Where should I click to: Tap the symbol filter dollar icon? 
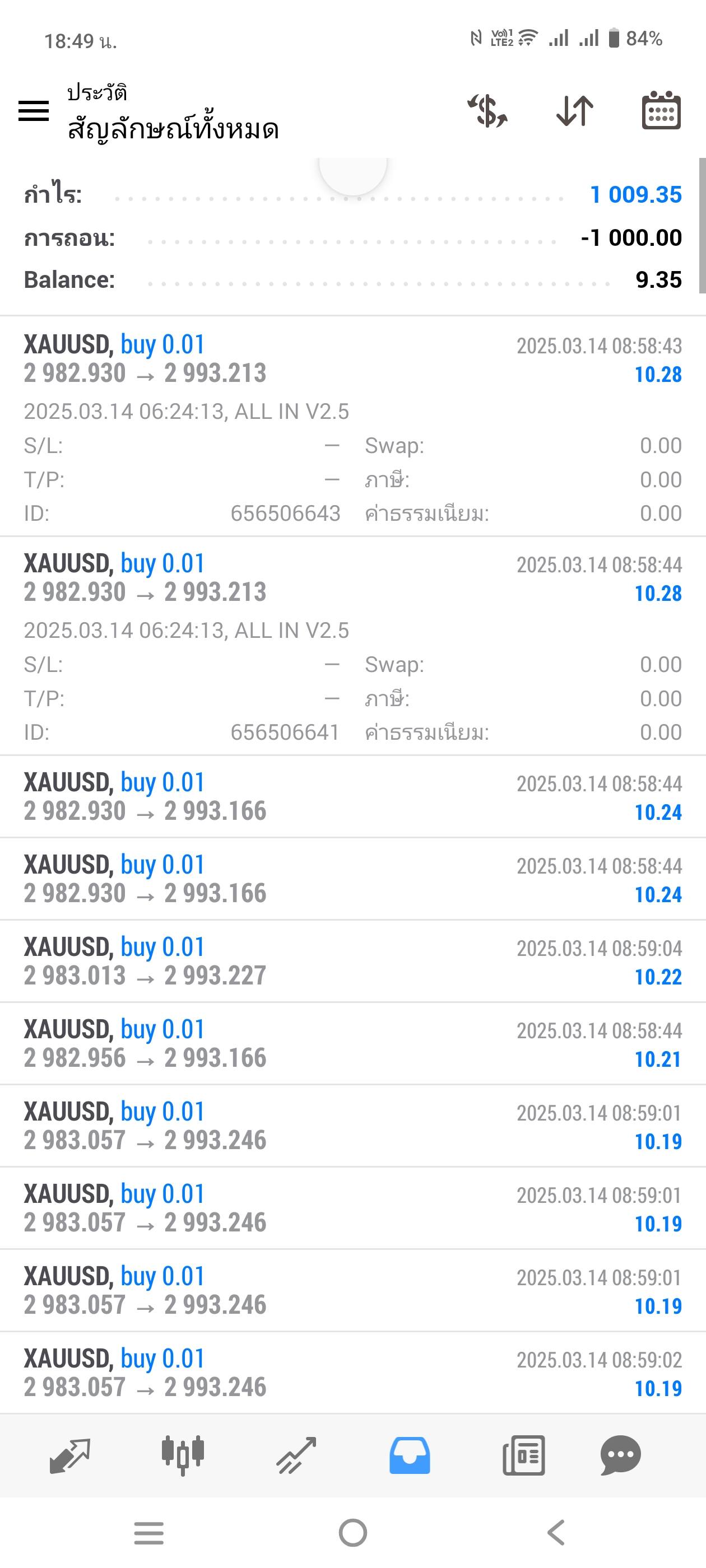pyautogui.click(x=487, y=111)
